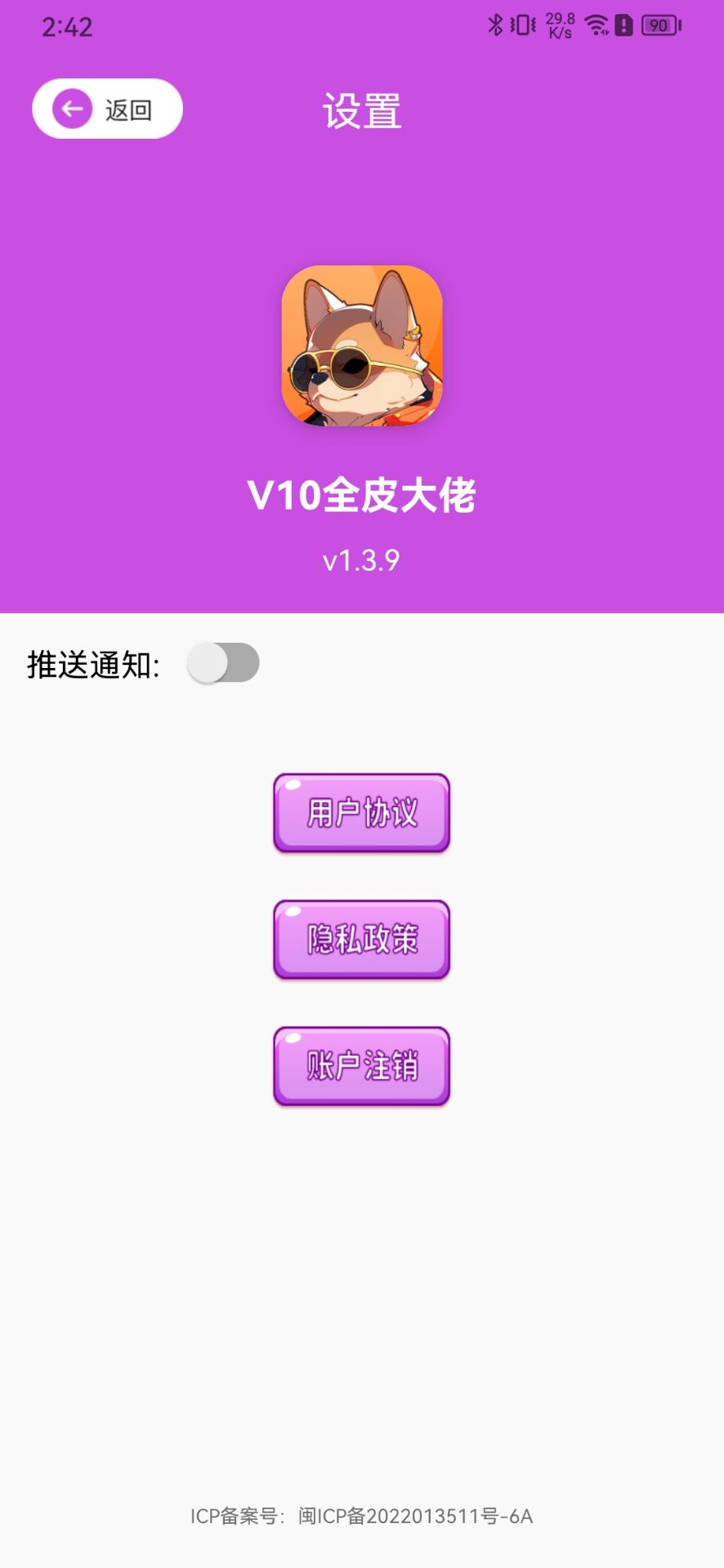
Task: View the 隐私政策
Action: pyautogui.click(x=361, y=939)
